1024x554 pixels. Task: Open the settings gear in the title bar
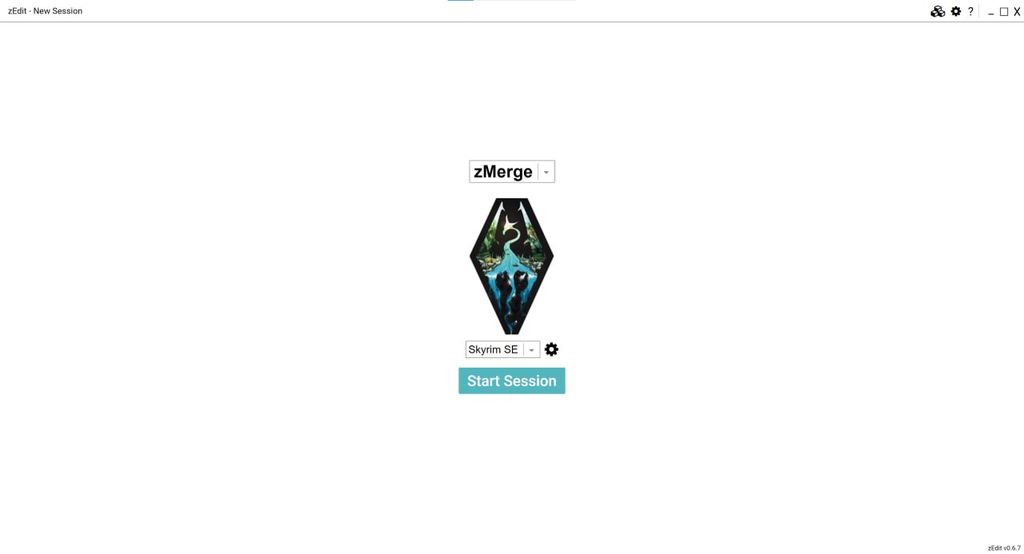tap(956, 12)
